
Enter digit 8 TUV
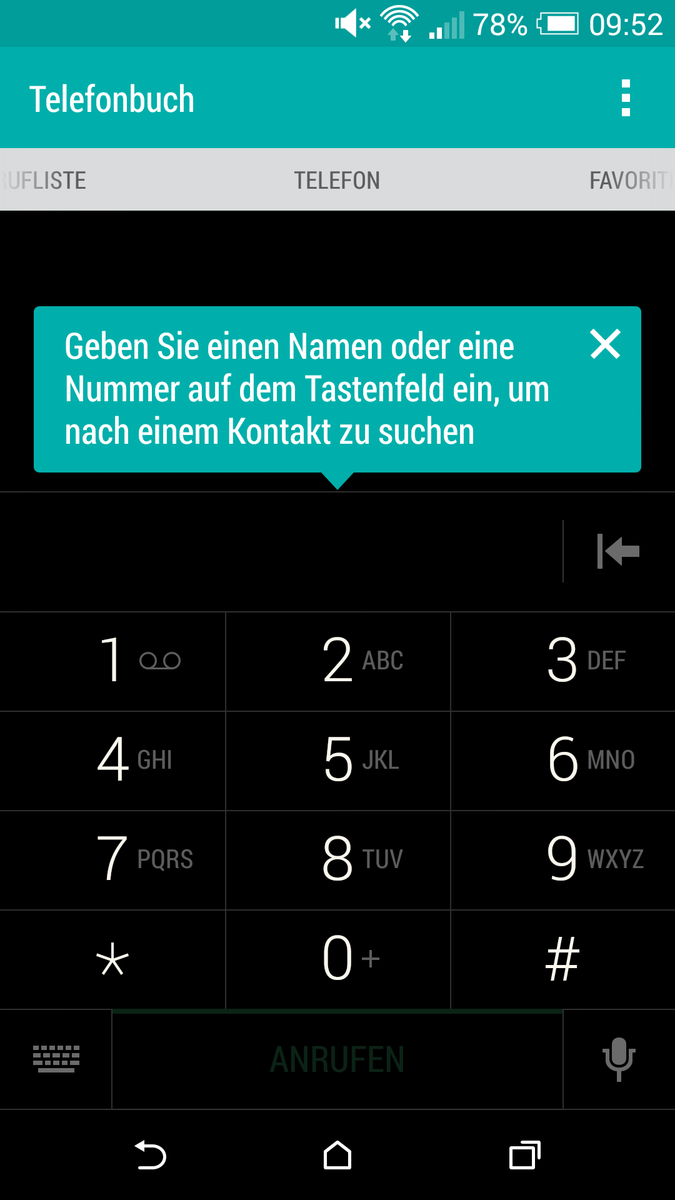338,859
